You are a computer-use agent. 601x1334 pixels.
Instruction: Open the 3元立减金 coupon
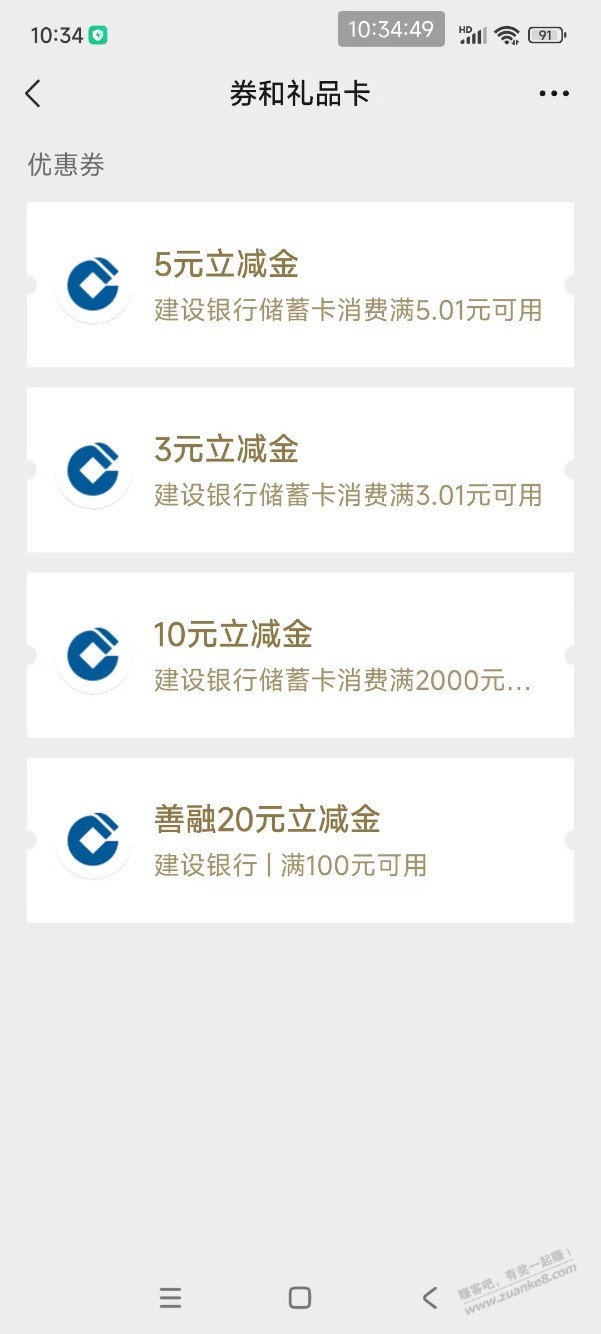300,470
